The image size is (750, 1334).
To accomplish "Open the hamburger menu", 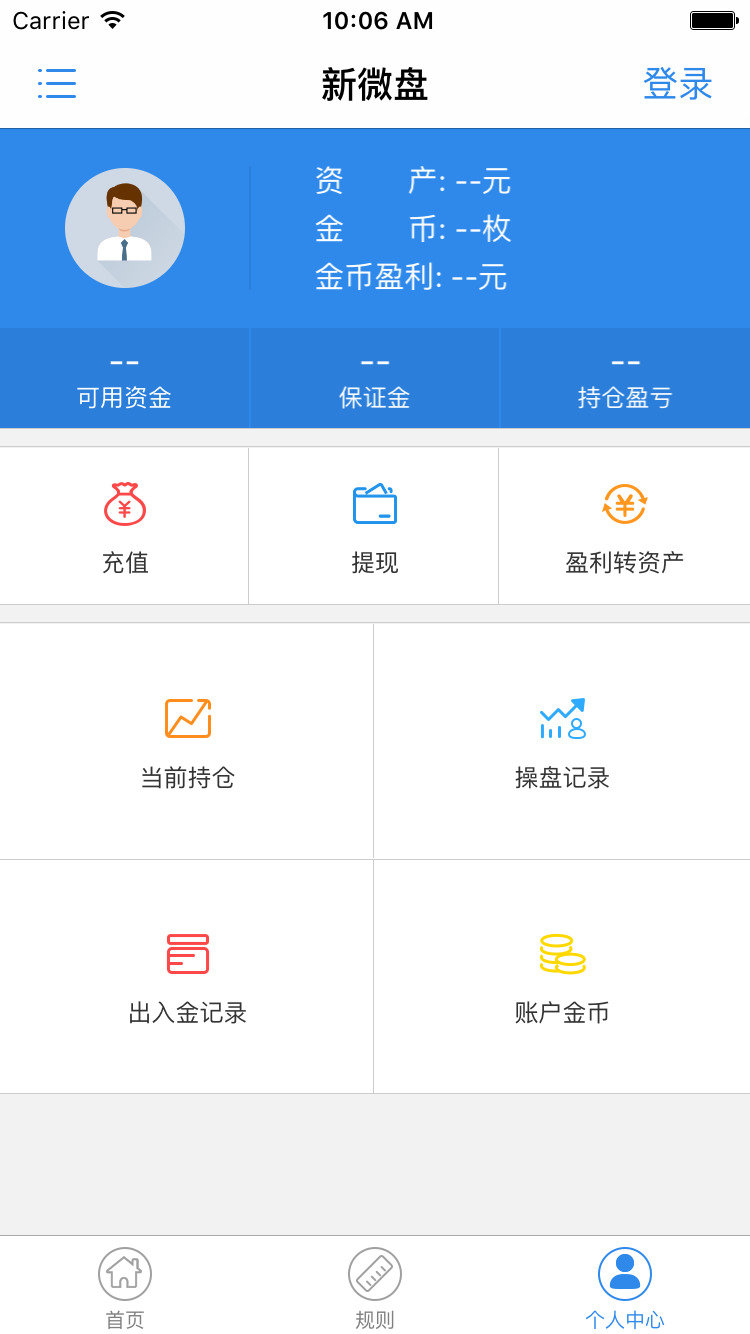I will click(x=57, y=84).
